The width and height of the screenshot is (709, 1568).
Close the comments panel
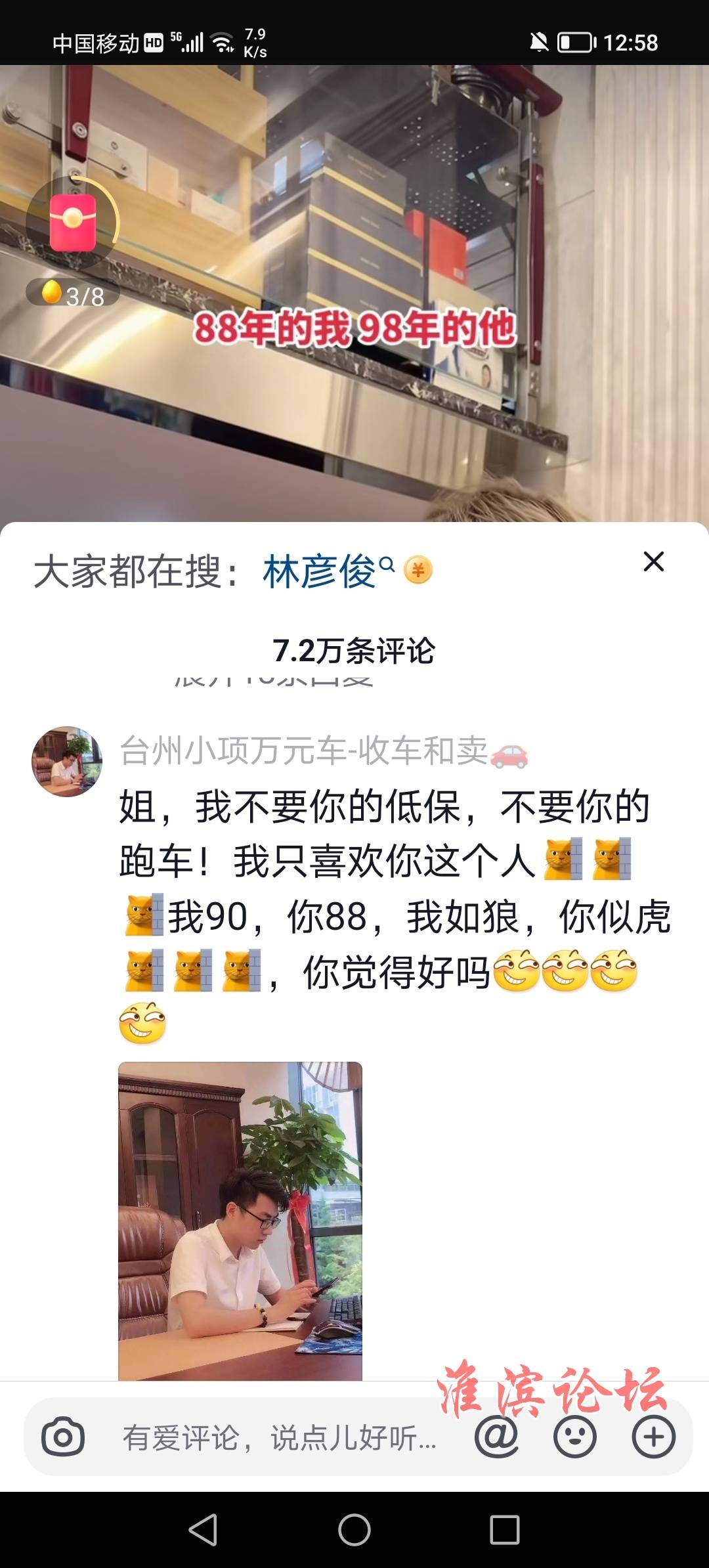point(653,561)
